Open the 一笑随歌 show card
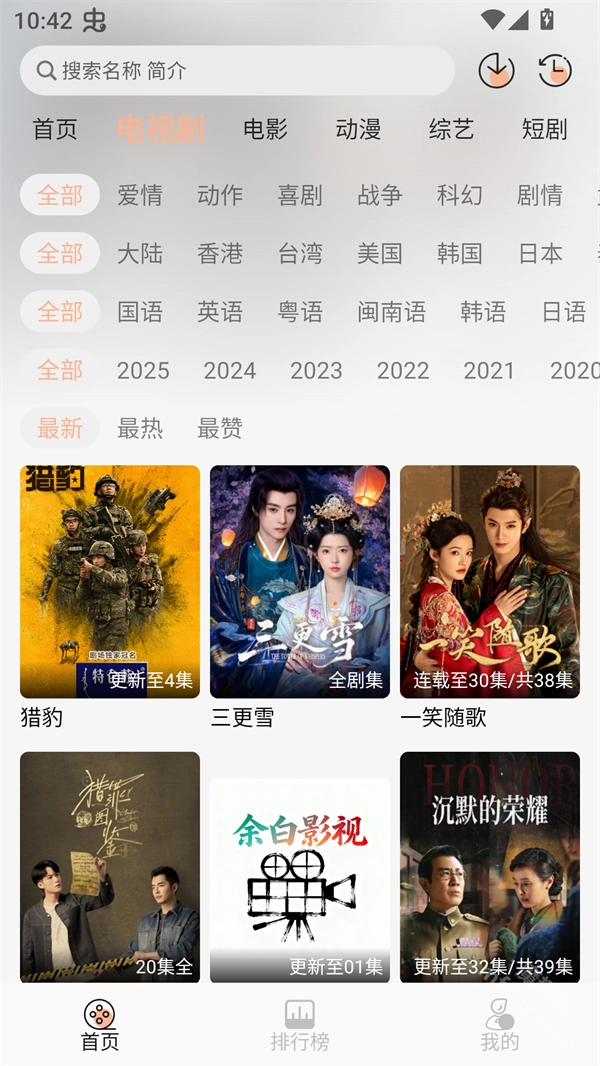600x1066 pixels. tap(490, 582)
